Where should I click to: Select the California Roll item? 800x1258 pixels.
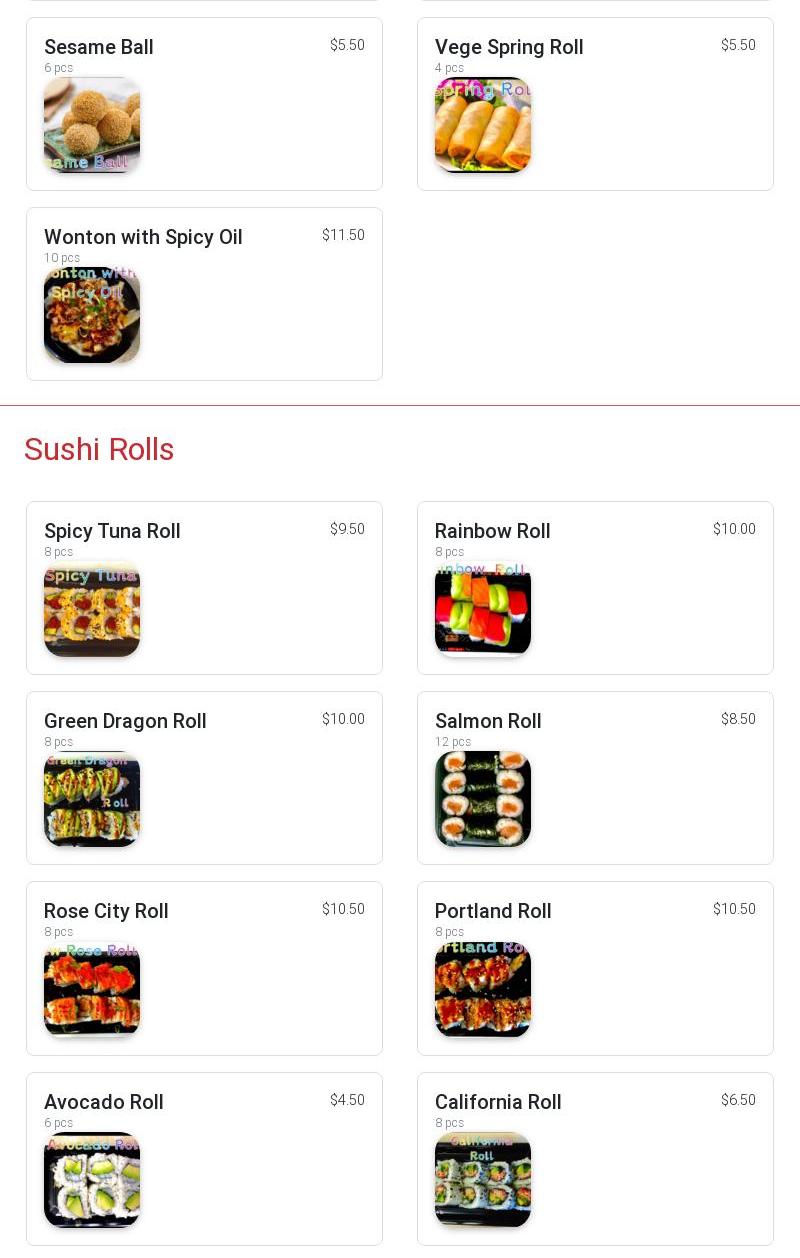pos(595,1158)
